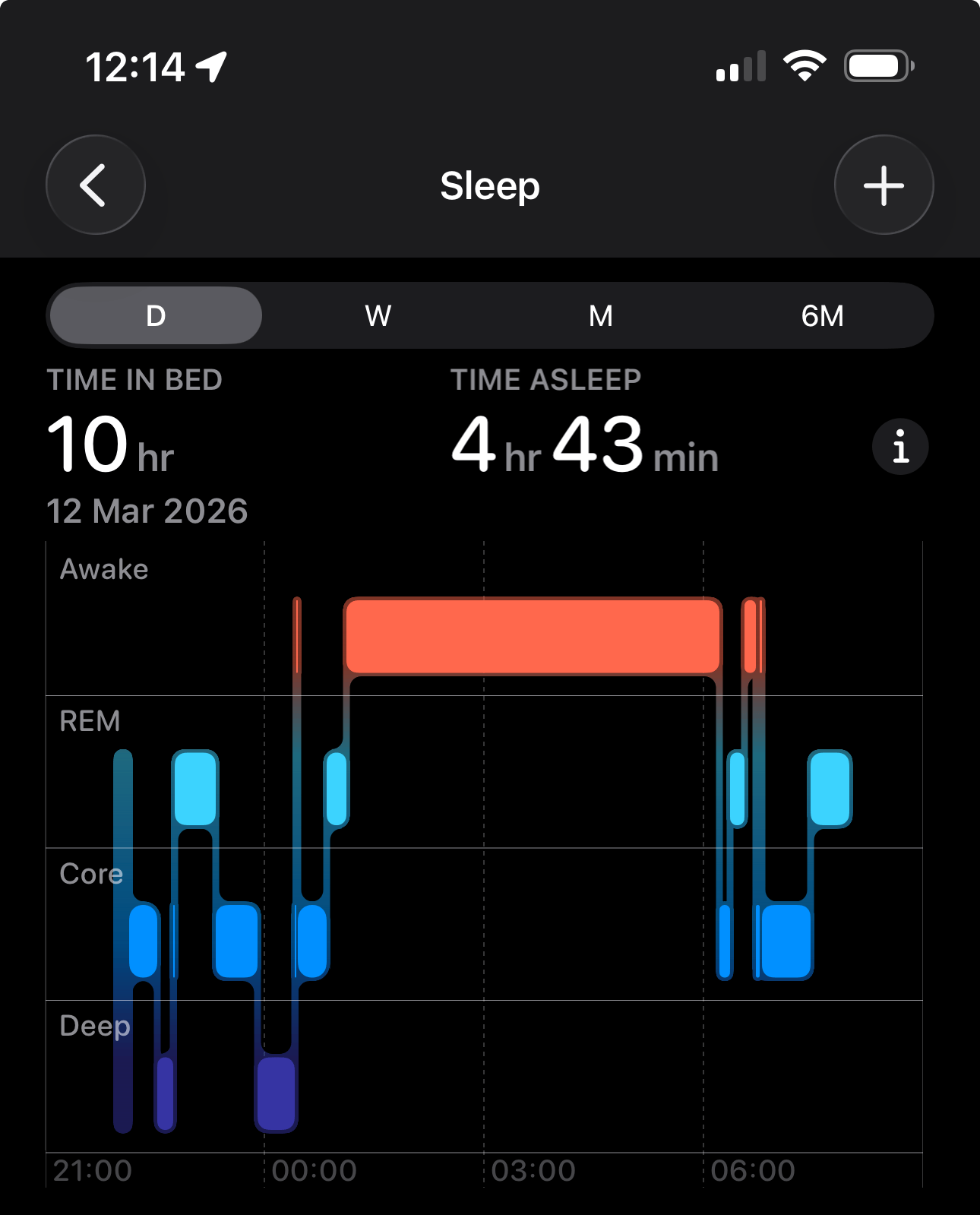The width and height of the screenshot is (980, 1215).
Task: Go back from the Sleep screen
Action: (96, 185)
